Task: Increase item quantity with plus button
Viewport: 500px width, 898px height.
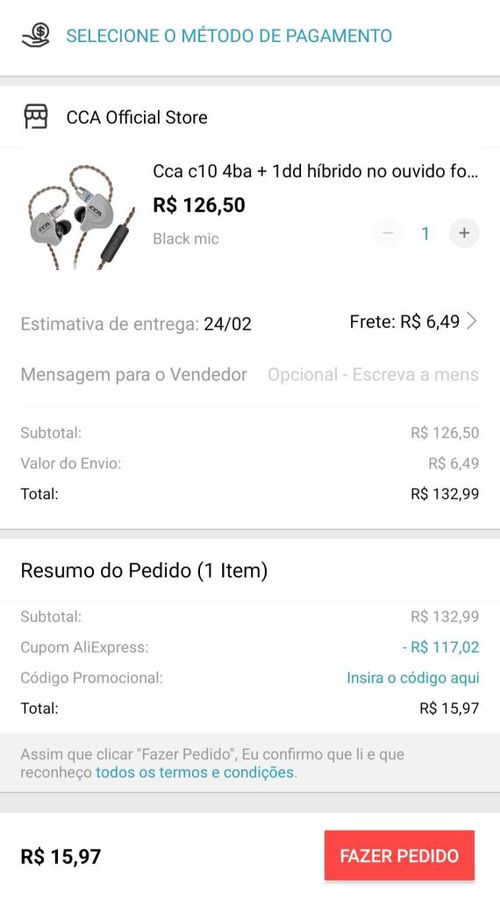Action: (464, 233)
